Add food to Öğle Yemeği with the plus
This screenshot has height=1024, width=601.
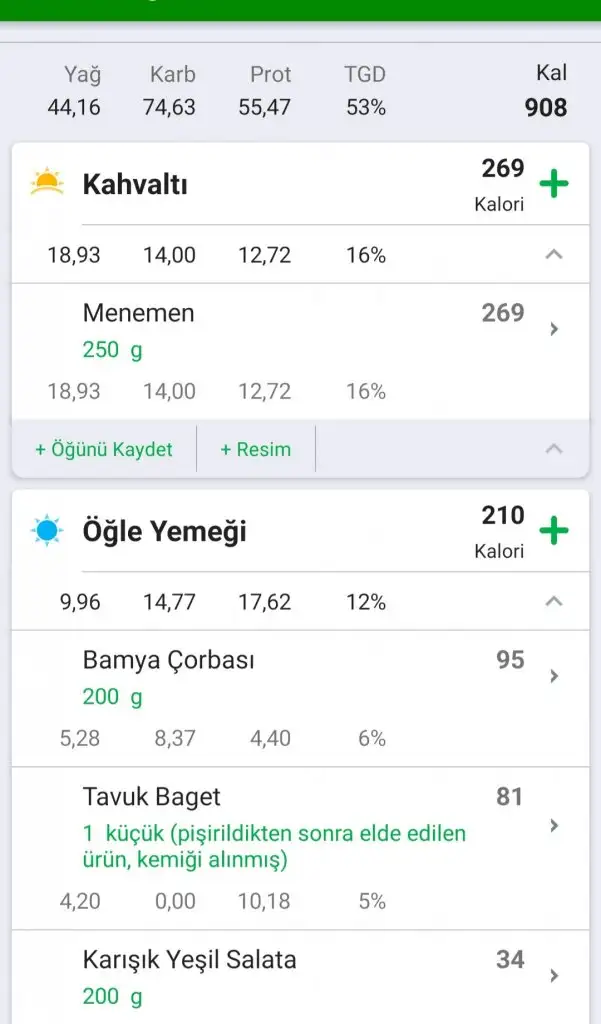pyautogui.click(x=554, y=531)
